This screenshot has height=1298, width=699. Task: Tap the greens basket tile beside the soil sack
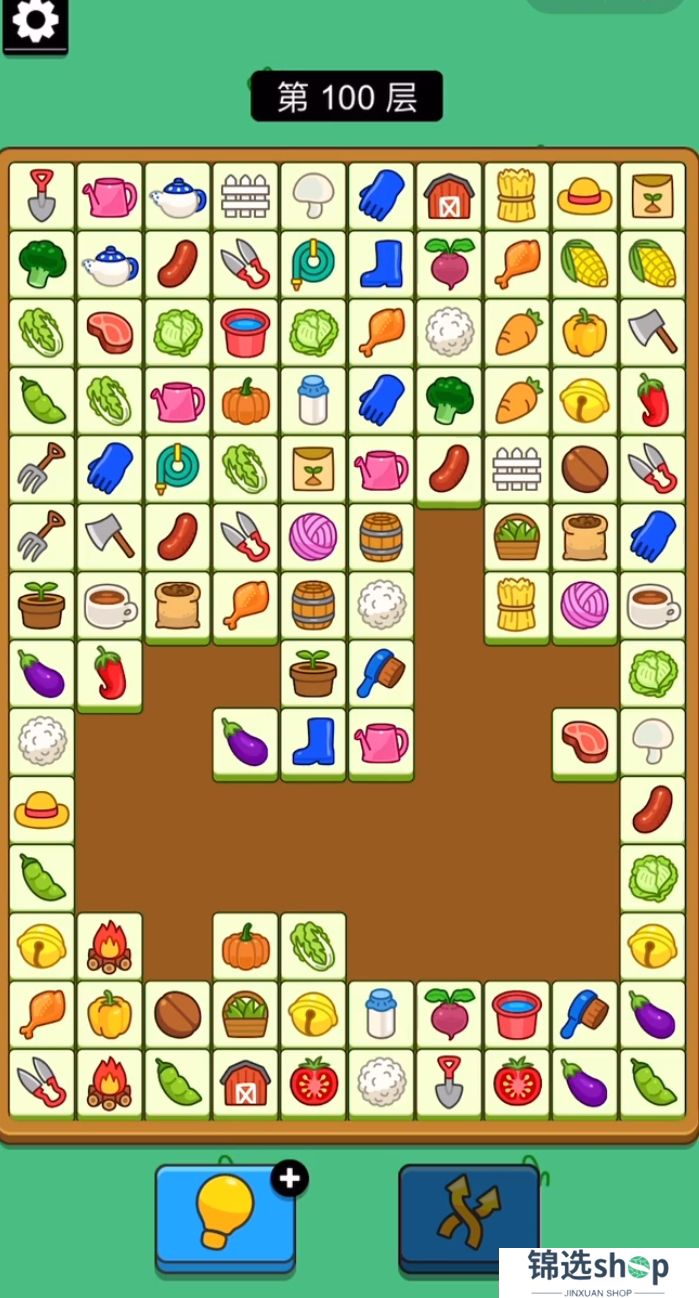(x=517, y=537)
